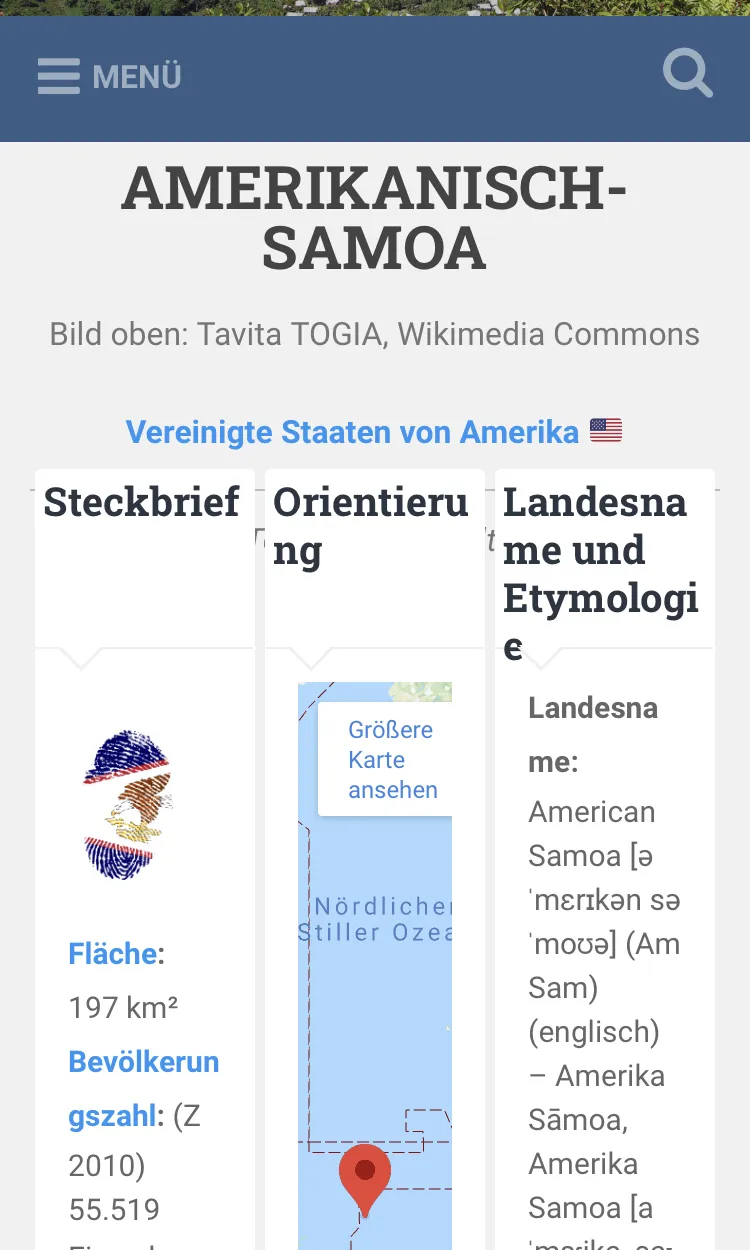The image size is (750, 1250).
Task: Tap Größere Karte ansehen on the map
Action: tap(392, 760)
